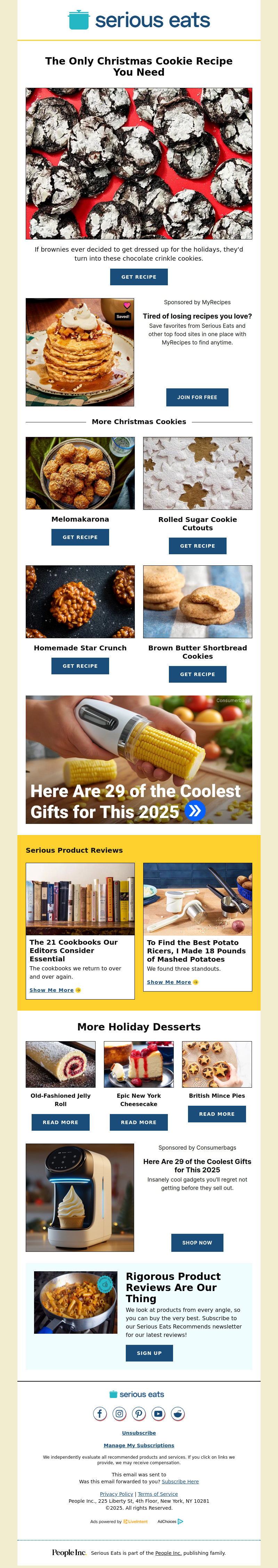
Task: Join MyRecipes for free
Action: [197, 397]
